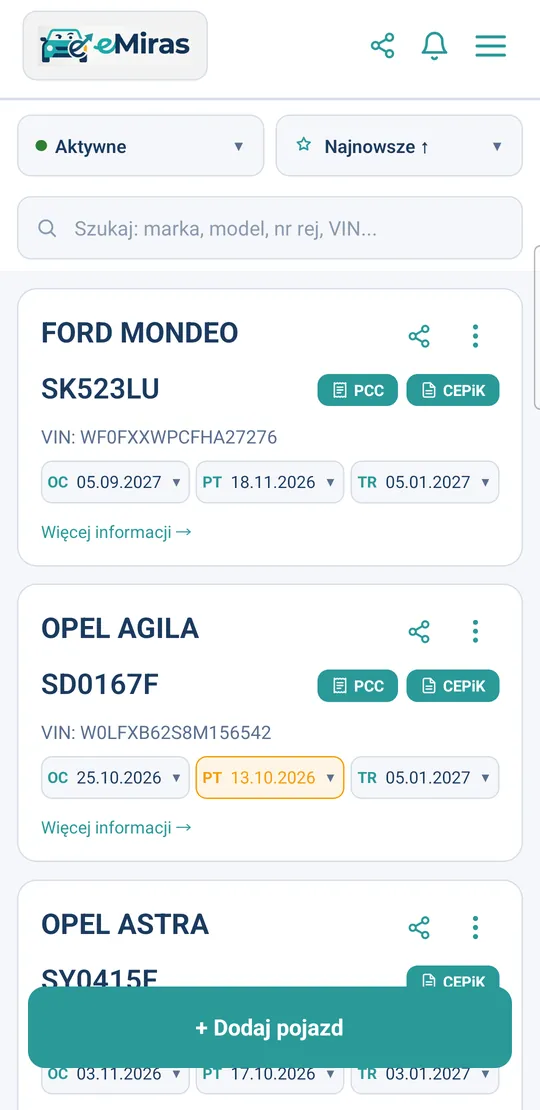Open CEPiK for Ford Mondeo
This screenshot has width=540, height=1110.
[x=453, y=390]
